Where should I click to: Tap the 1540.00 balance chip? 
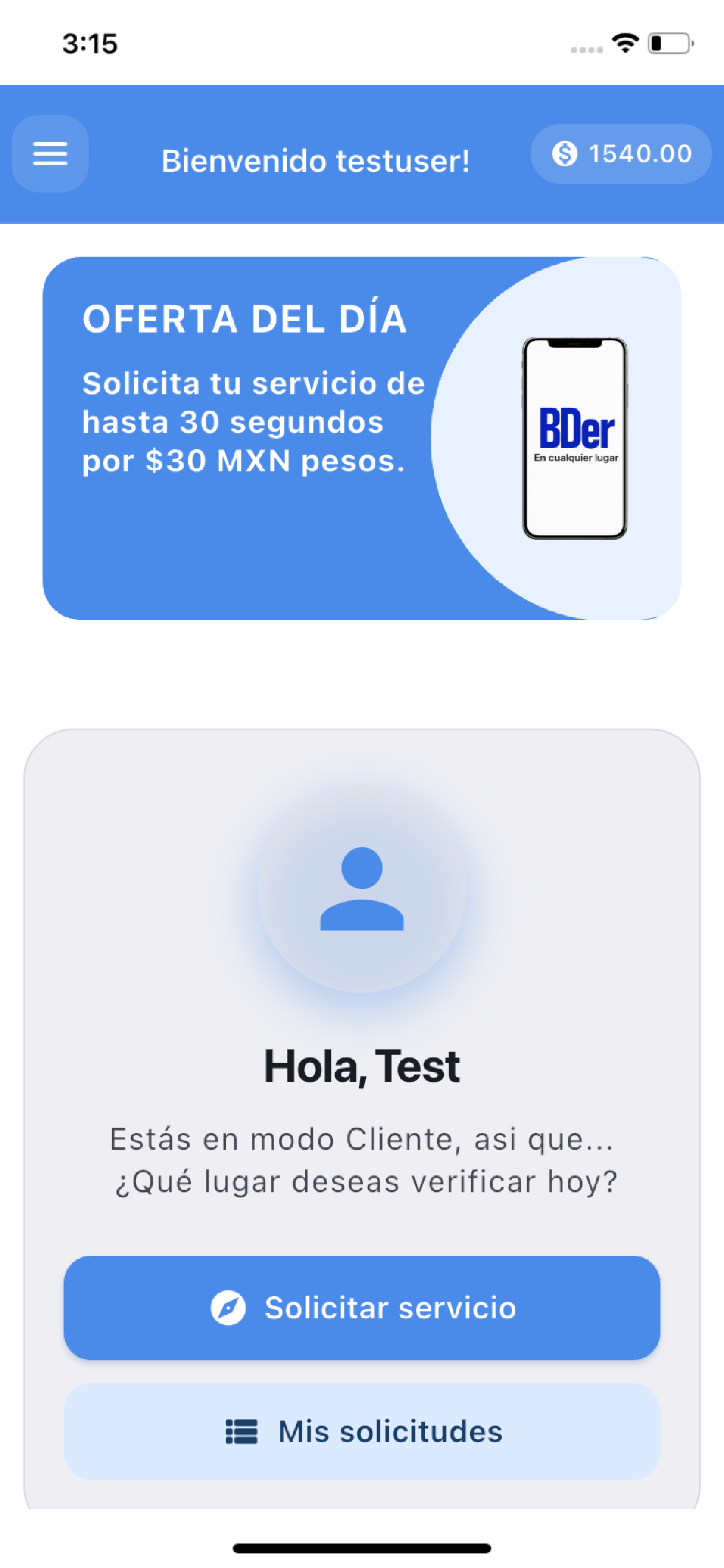621,153
